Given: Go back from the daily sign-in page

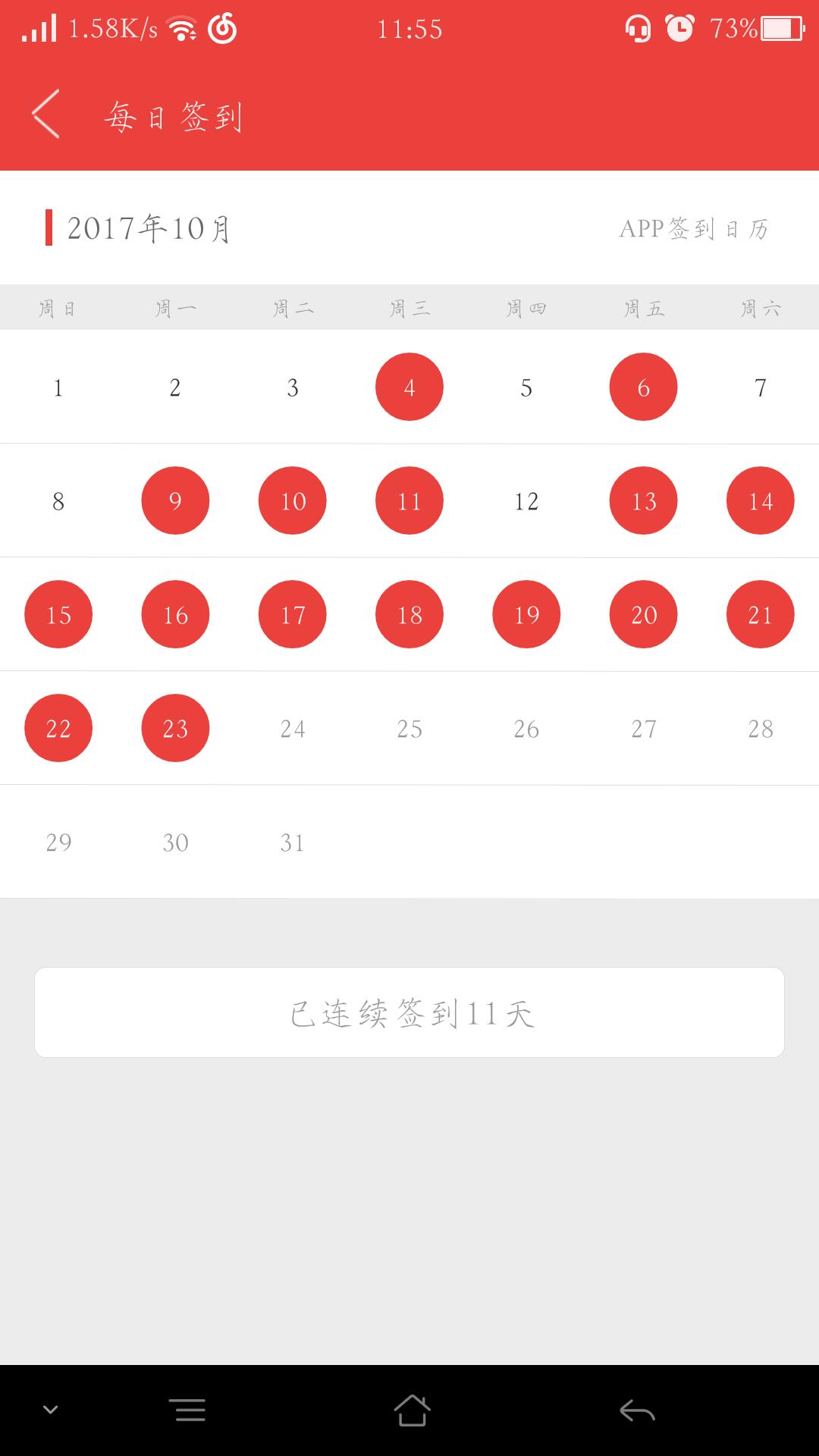Looking at the screenshot, I should pyautogui.click(x=45, y=115).
